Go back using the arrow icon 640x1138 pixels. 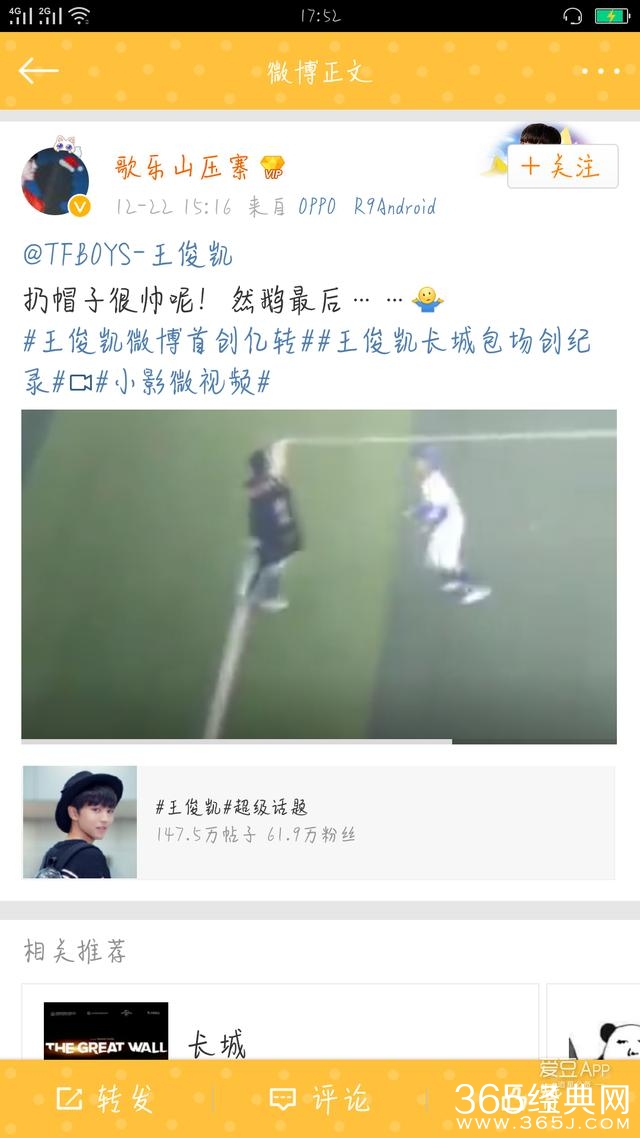[x=38, y=70]
